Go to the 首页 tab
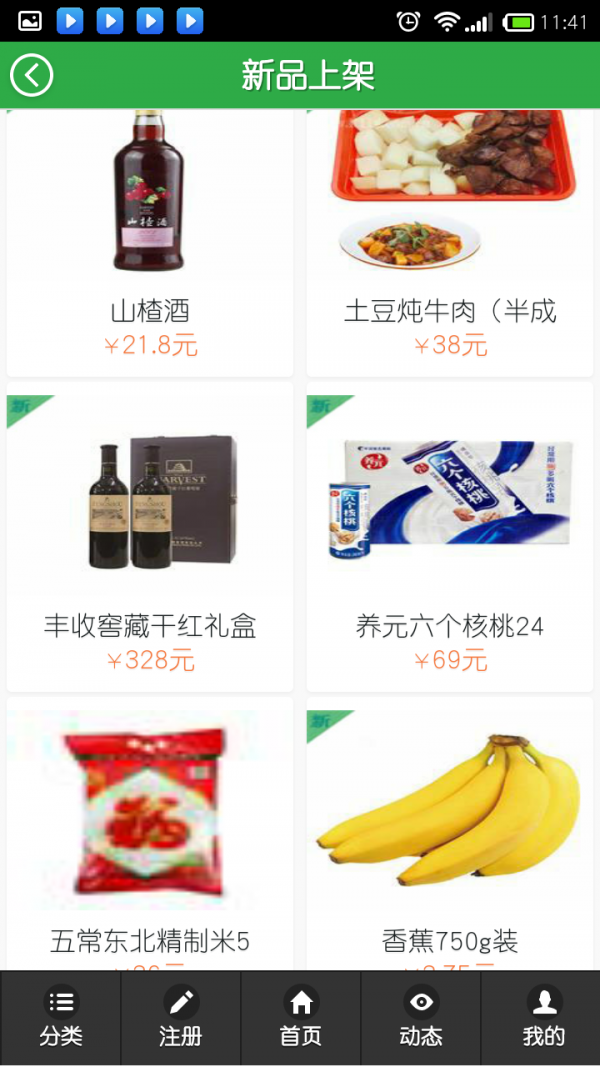Image resolution: width=600 pixels, height=1067 pixels. coord(301,1018)
